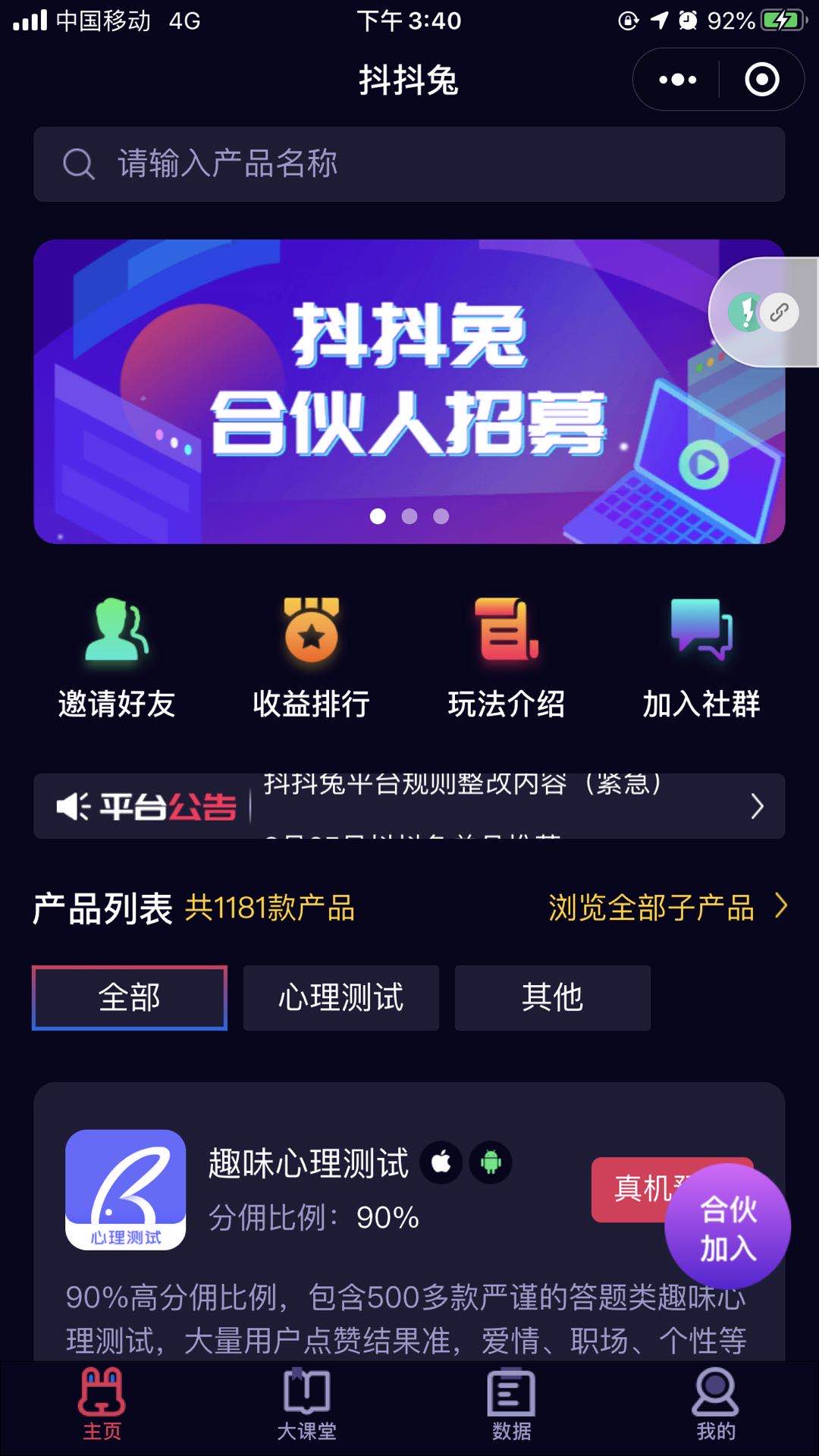Select the 其他 filter

(552, 997)
